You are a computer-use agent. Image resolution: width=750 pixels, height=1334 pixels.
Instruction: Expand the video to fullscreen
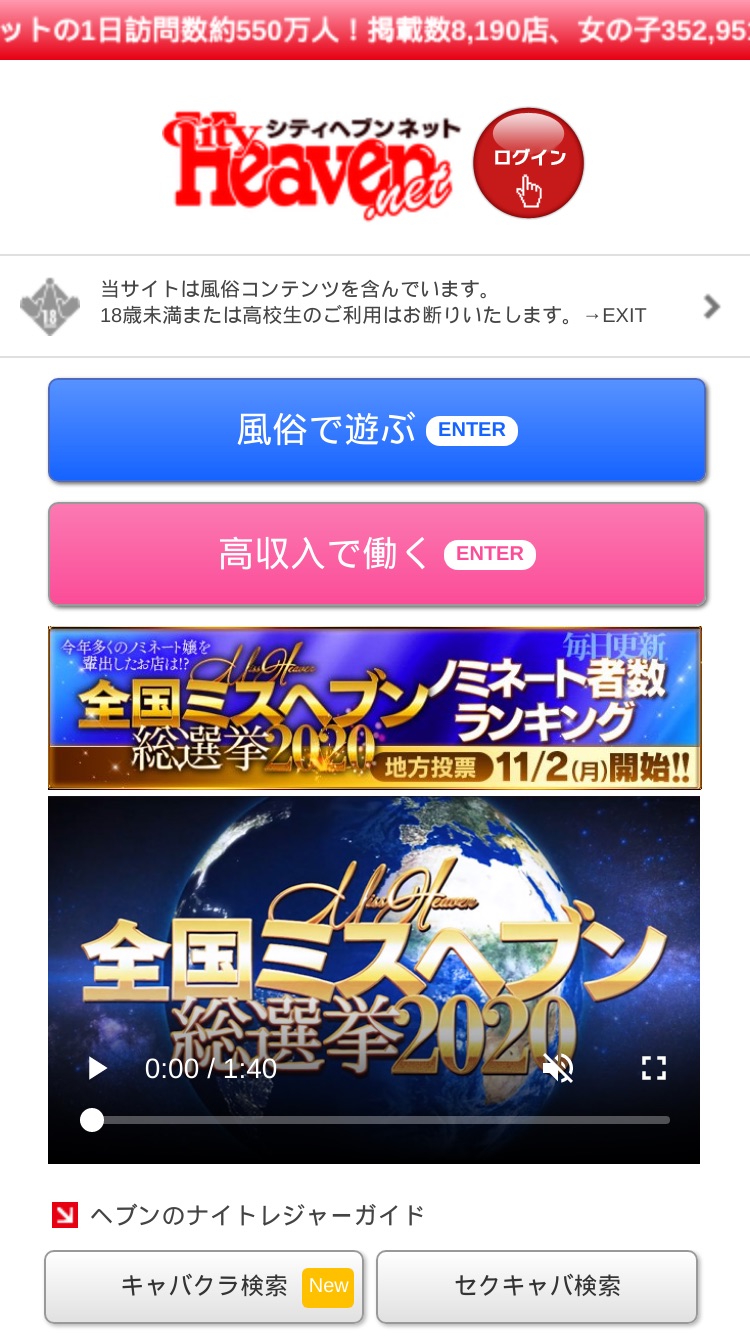tap(654, 1069)
